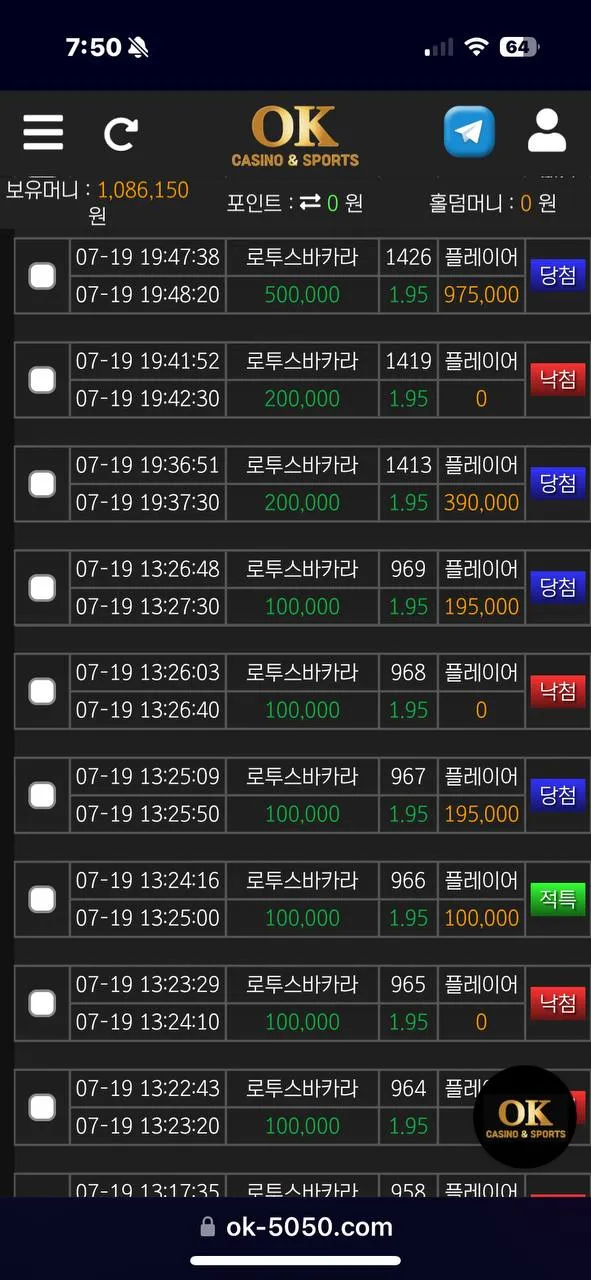Screen dimensions: 591x1280
Task: Open the Telegram contact icon
Action: (469, 132)
